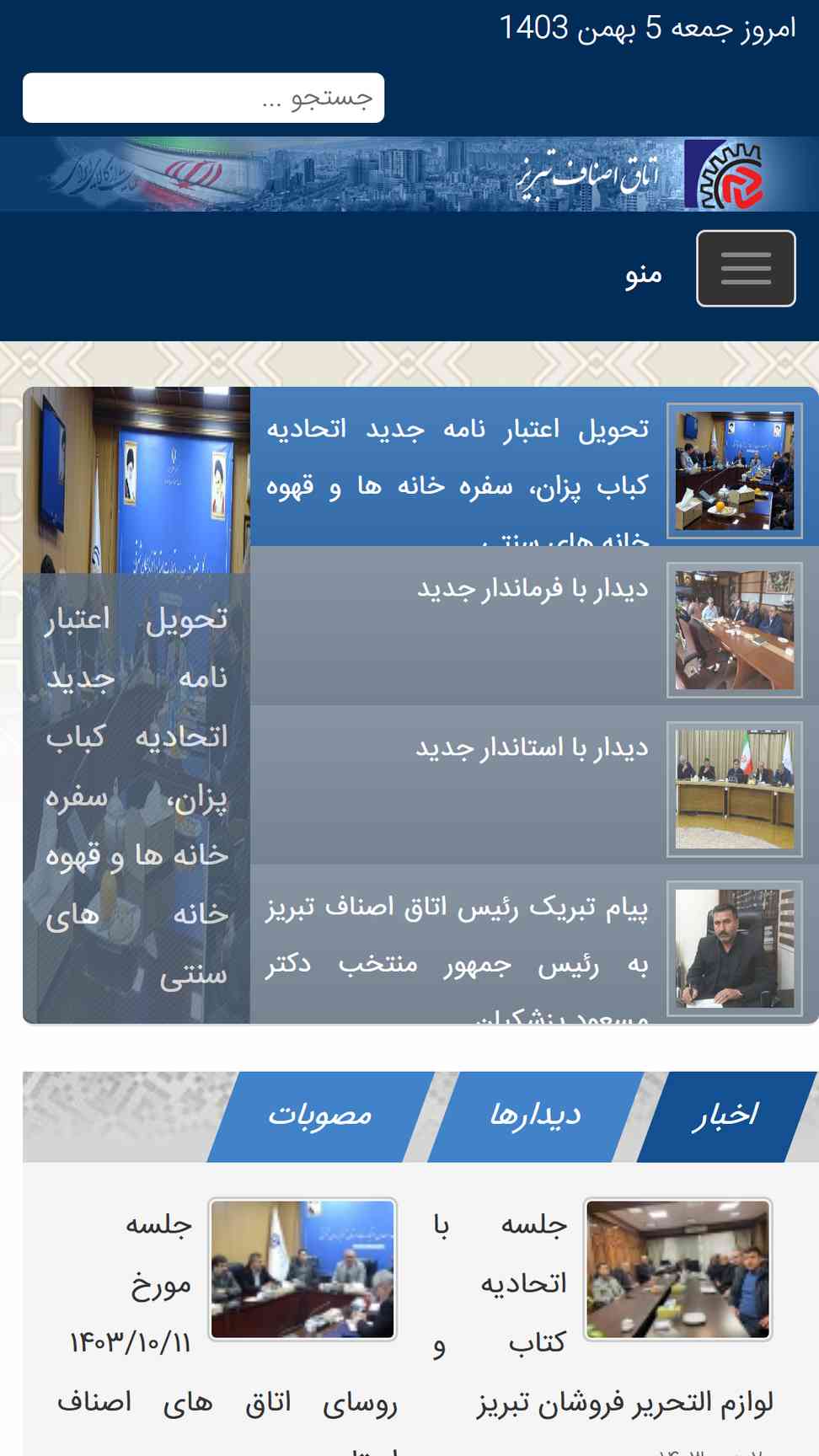Tap the large featured slider image
The image size is (819, 1456).
[136, 480]
